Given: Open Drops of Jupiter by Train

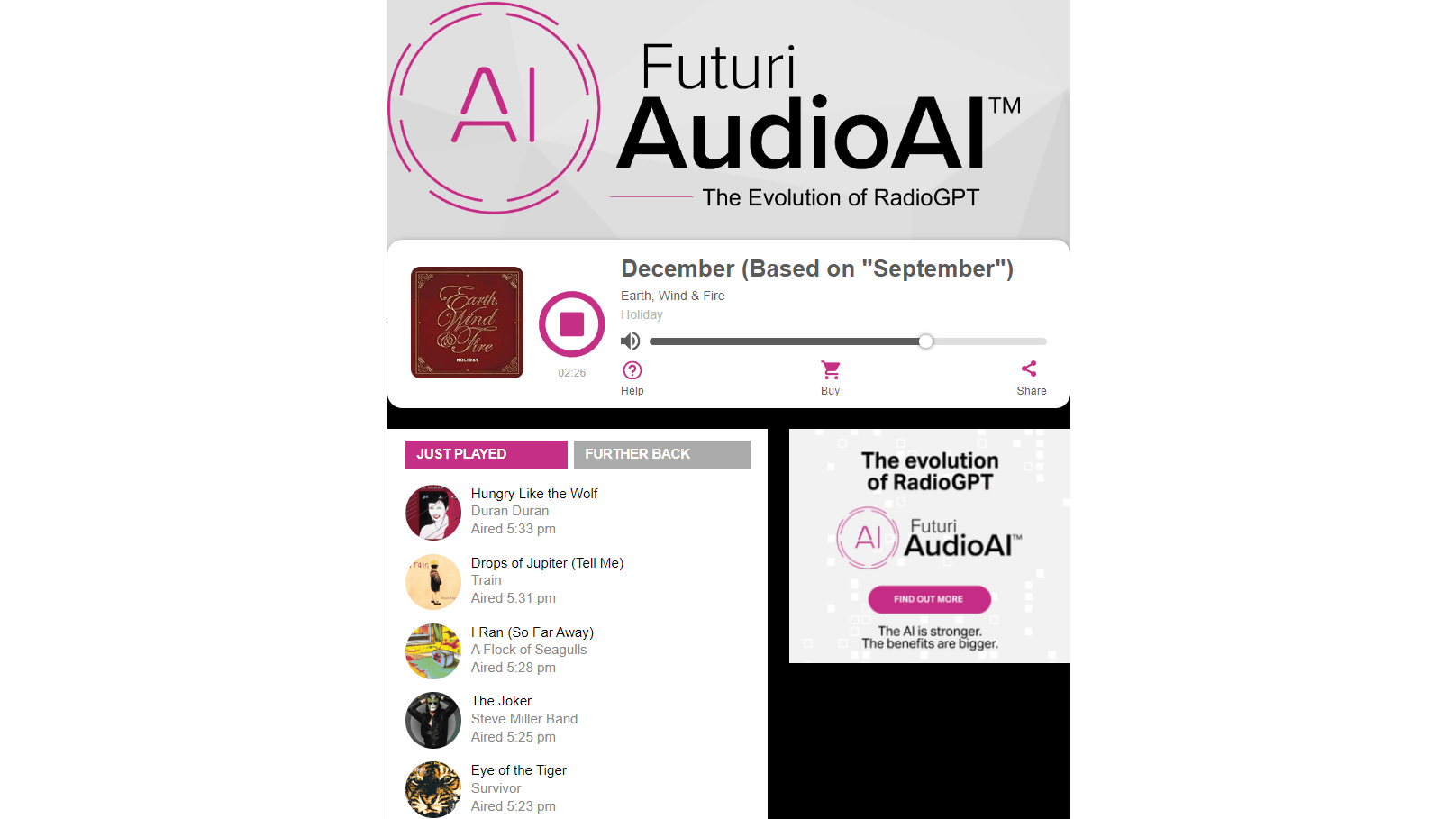Looking at the screenshot, I should point(546,563).
